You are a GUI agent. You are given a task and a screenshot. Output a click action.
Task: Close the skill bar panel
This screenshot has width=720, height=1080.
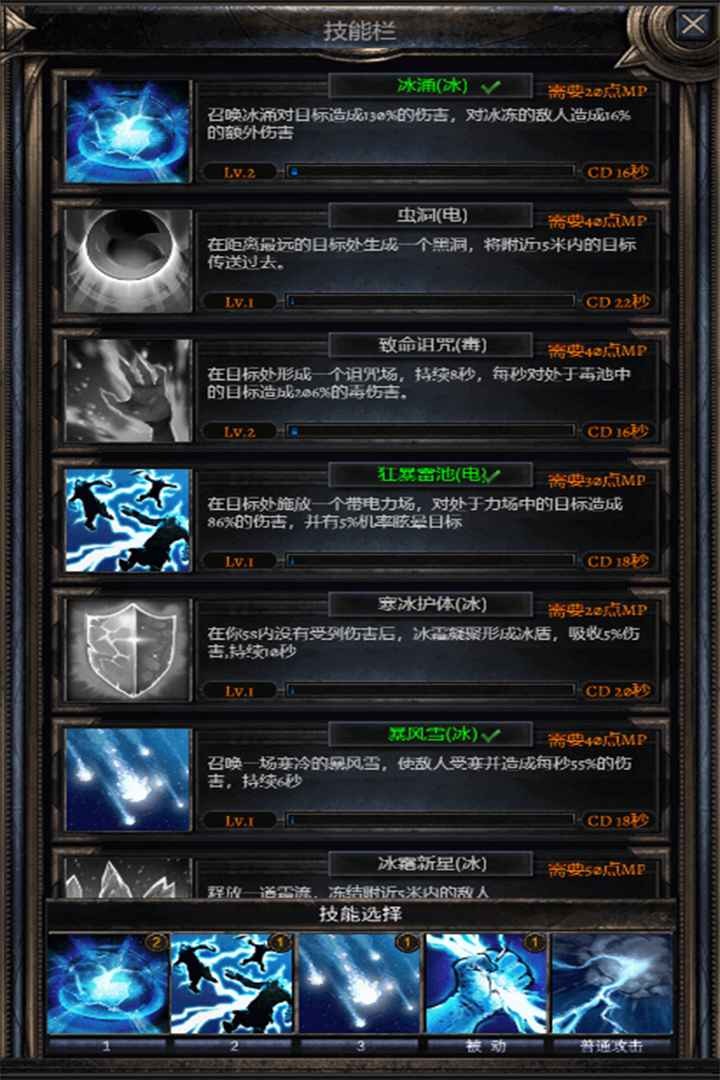pos(692,24)
